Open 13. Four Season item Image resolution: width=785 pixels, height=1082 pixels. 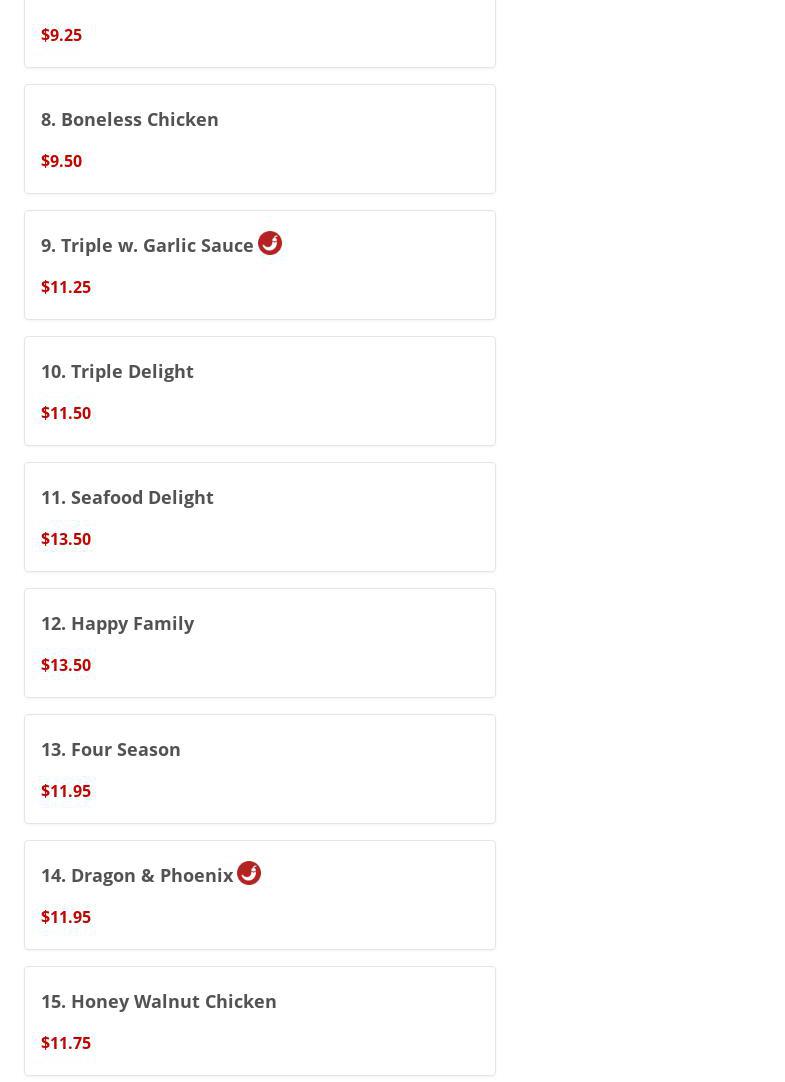point(259,769)
